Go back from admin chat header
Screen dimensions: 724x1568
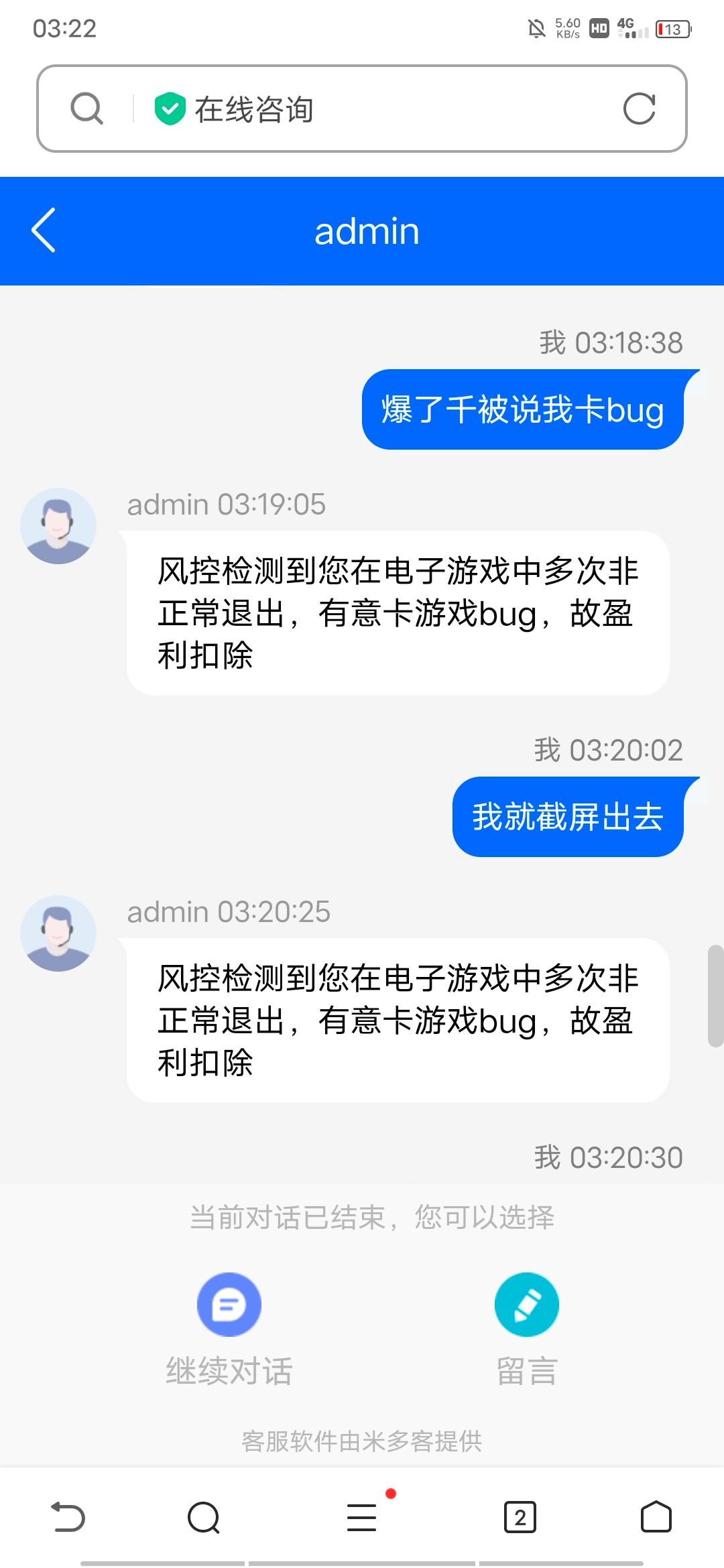click(44, 231)
